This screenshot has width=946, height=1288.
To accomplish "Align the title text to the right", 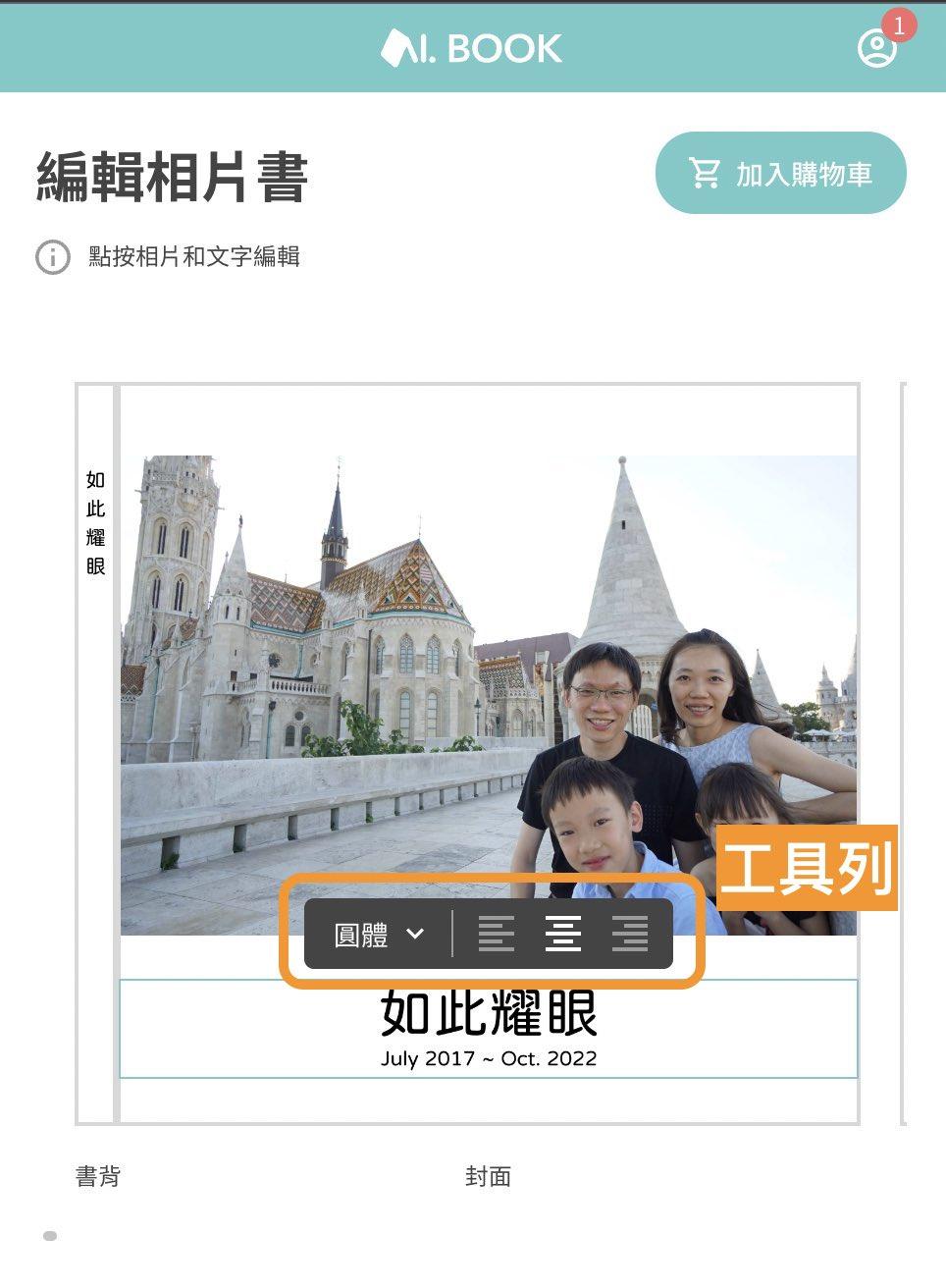I will pos(629,934).
